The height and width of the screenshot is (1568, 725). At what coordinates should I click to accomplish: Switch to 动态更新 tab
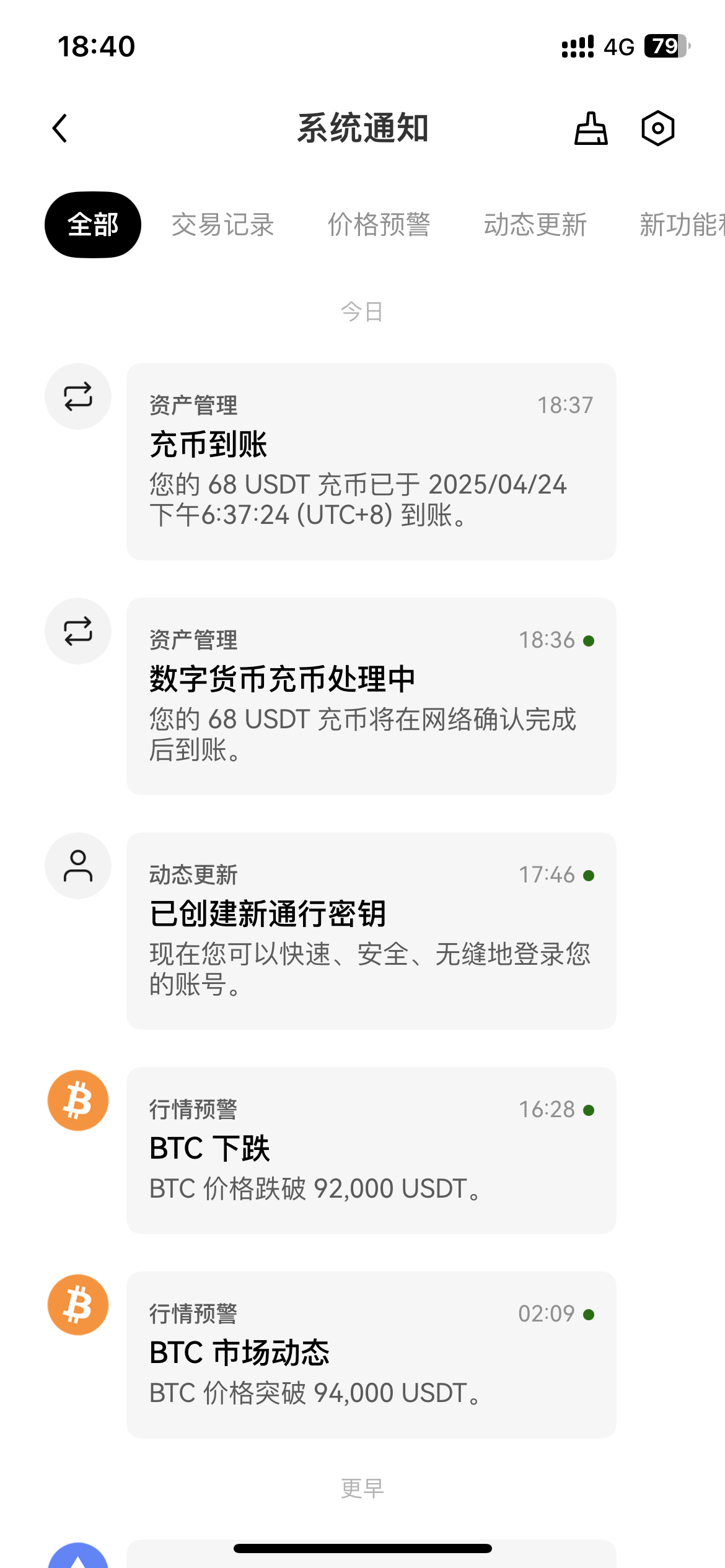(535, 224)
